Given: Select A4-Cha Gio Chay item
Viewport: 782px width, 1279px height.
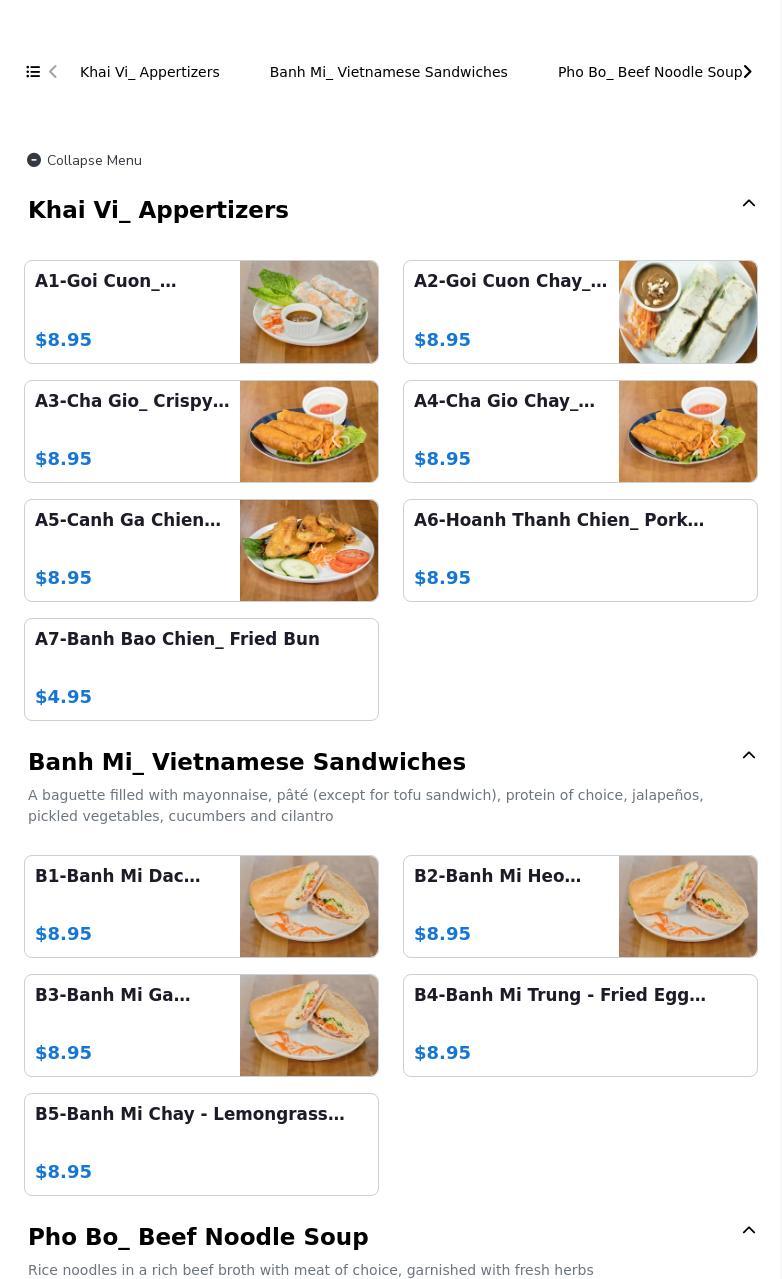Looking at the screenshot, I should [580, 431].
